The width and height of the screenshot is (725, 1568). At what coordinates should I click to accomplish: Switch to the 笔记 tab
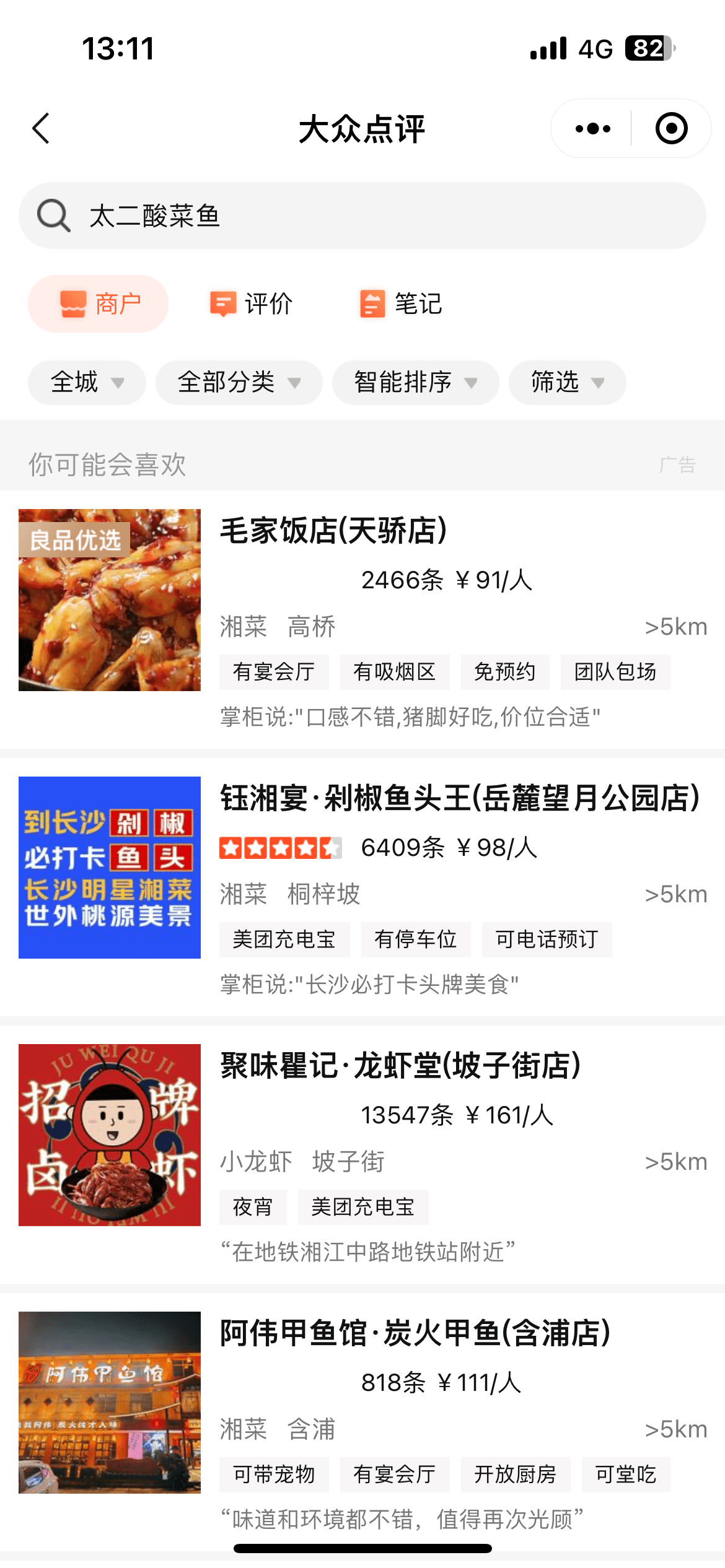tap(401, 304)
